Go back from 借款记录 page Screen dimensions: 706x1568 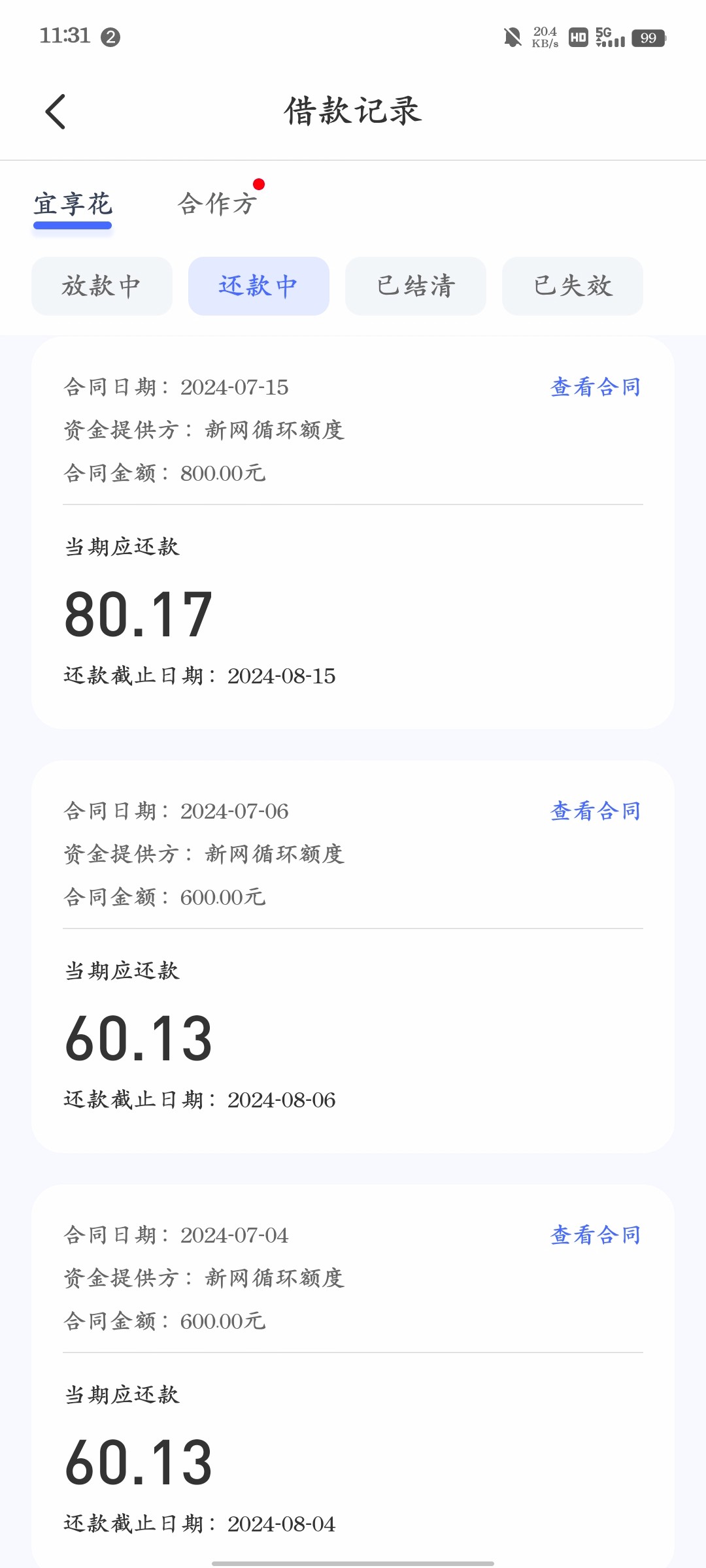coord(56,112)
